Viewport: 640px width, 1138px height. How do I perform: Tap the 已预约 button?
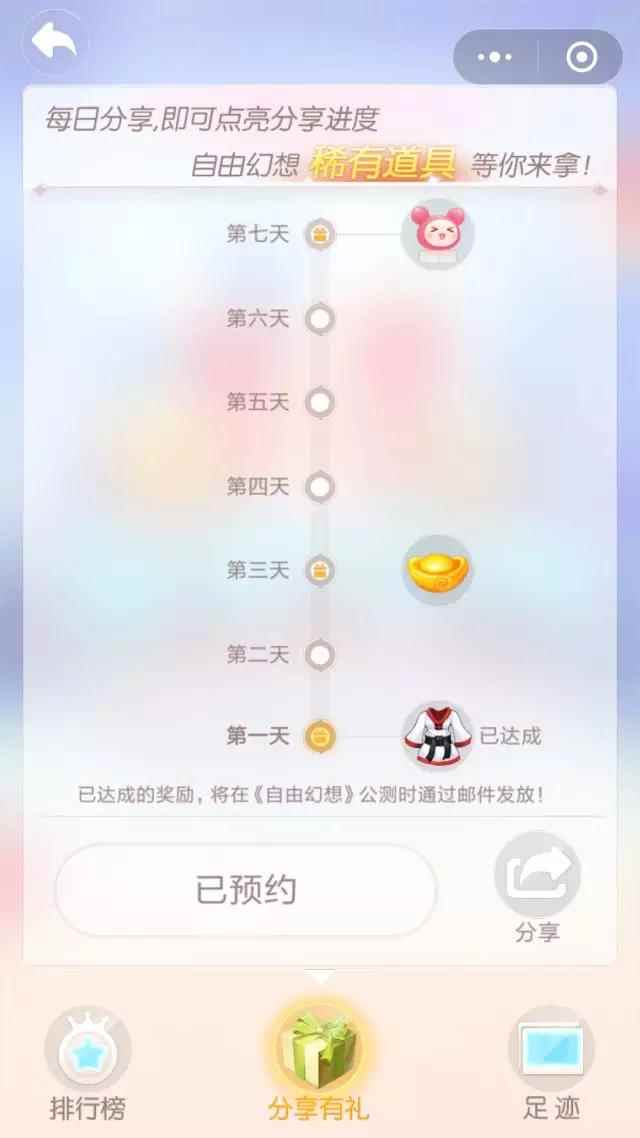[246, 889]
